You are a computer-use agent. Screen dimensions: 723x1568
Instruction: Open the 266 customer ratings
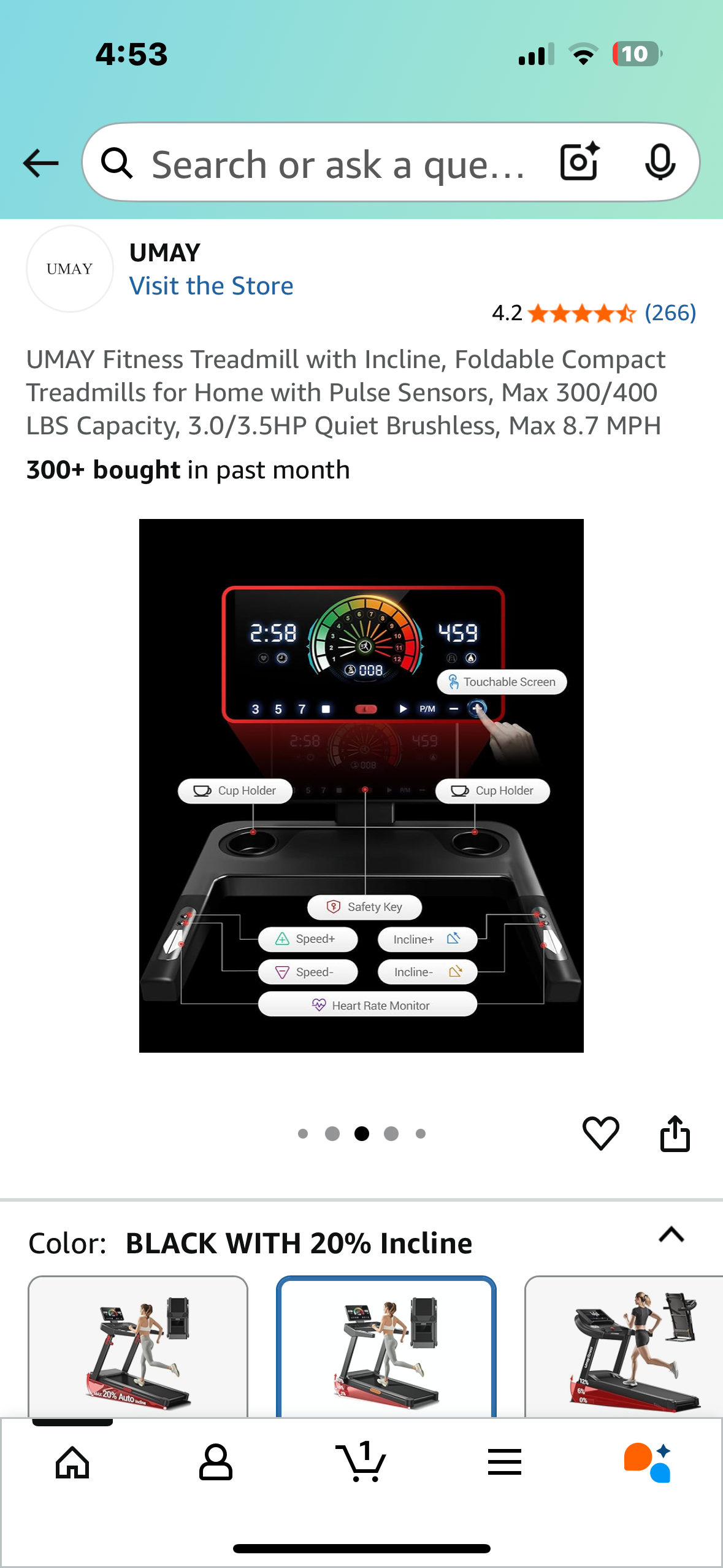click(670, 313)
